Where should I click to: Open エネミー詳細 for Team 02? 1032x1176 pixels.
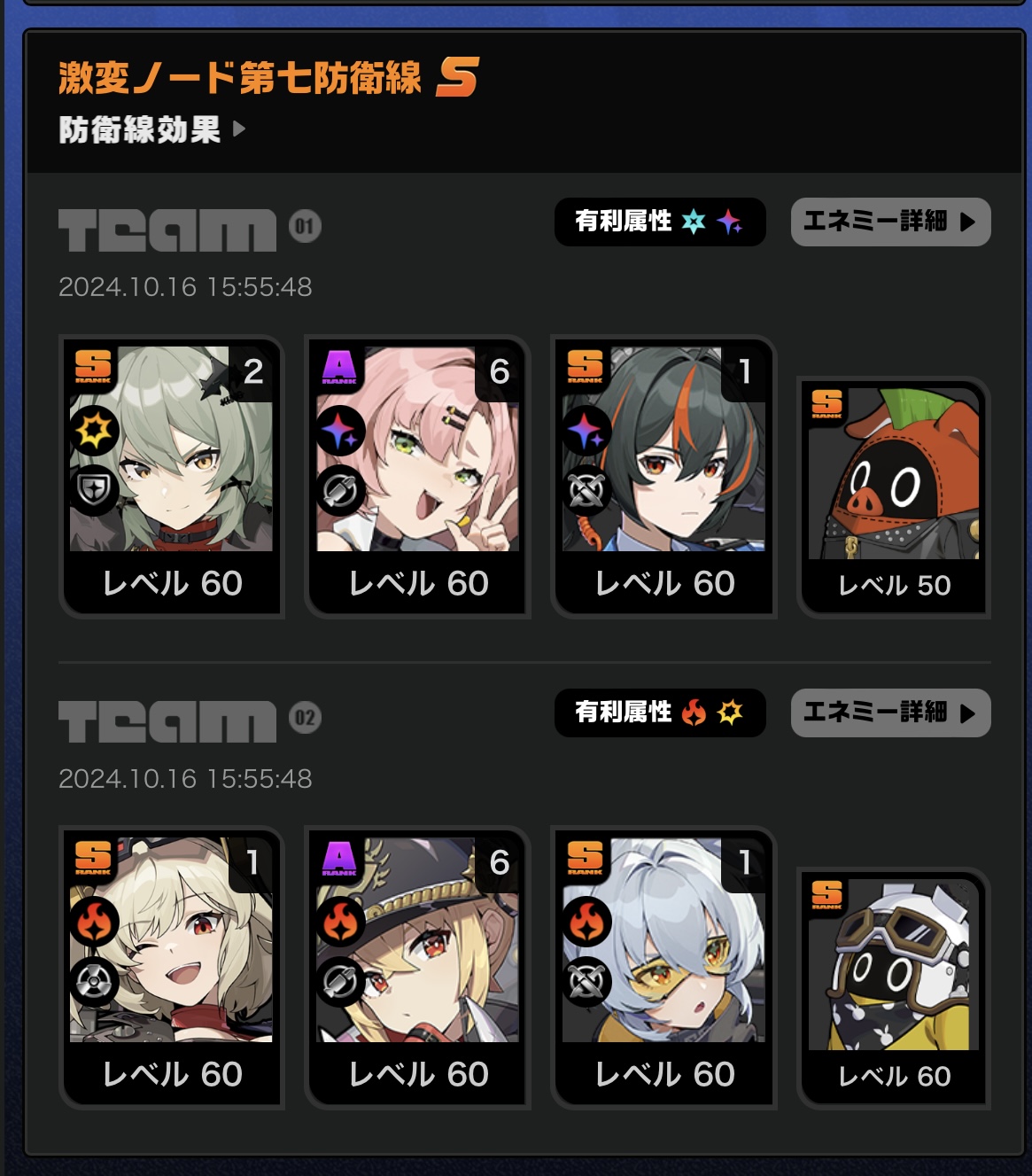(889, 713)
